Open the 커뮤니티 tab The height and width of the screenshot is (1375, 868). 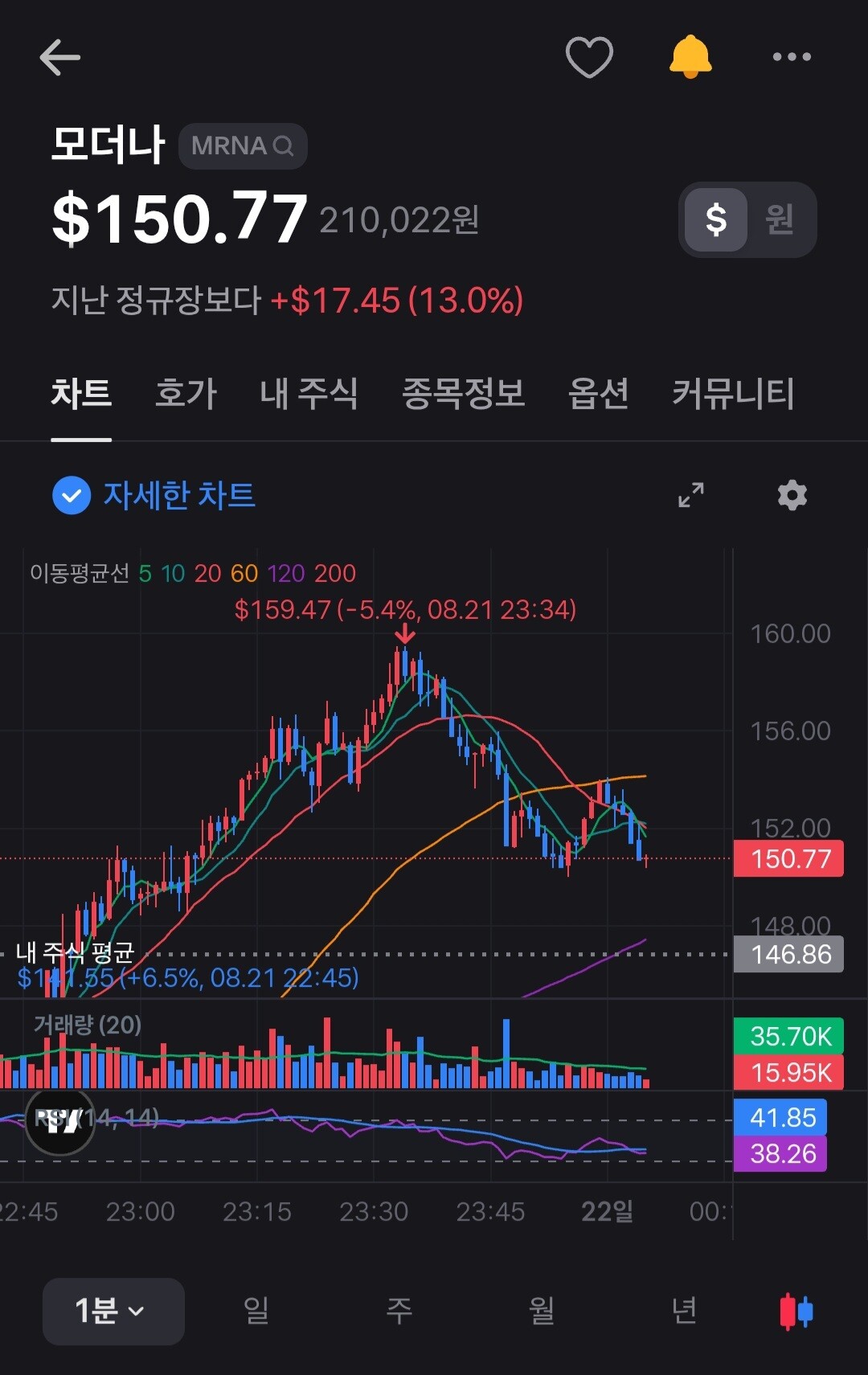(x=733, y=394)
